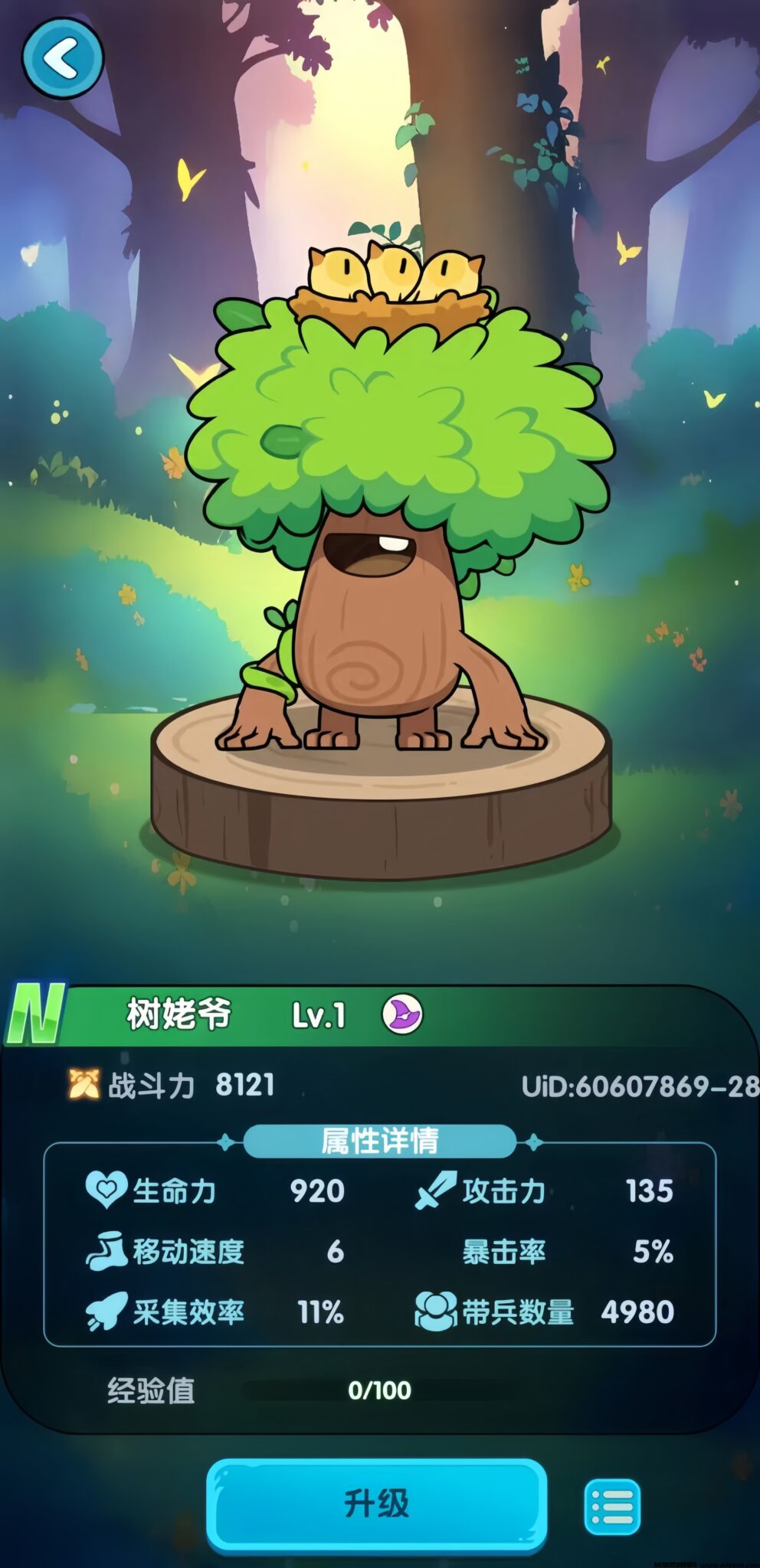Tap the 升级 upgrade button
The height and width of the screenshot is (1568, 760).
376,1503
